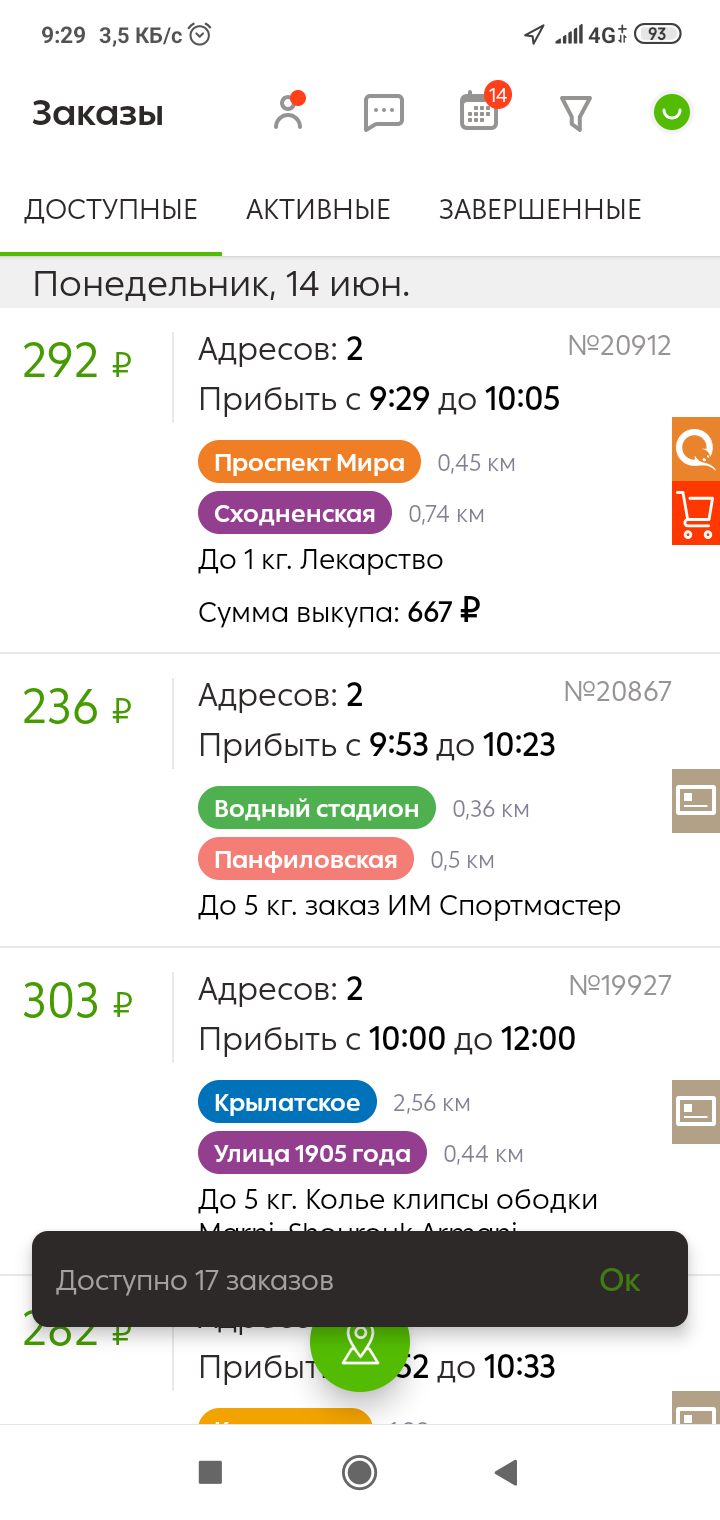Open order №20912 for 292 ₽
The image size is (720, 1520).
400,480
